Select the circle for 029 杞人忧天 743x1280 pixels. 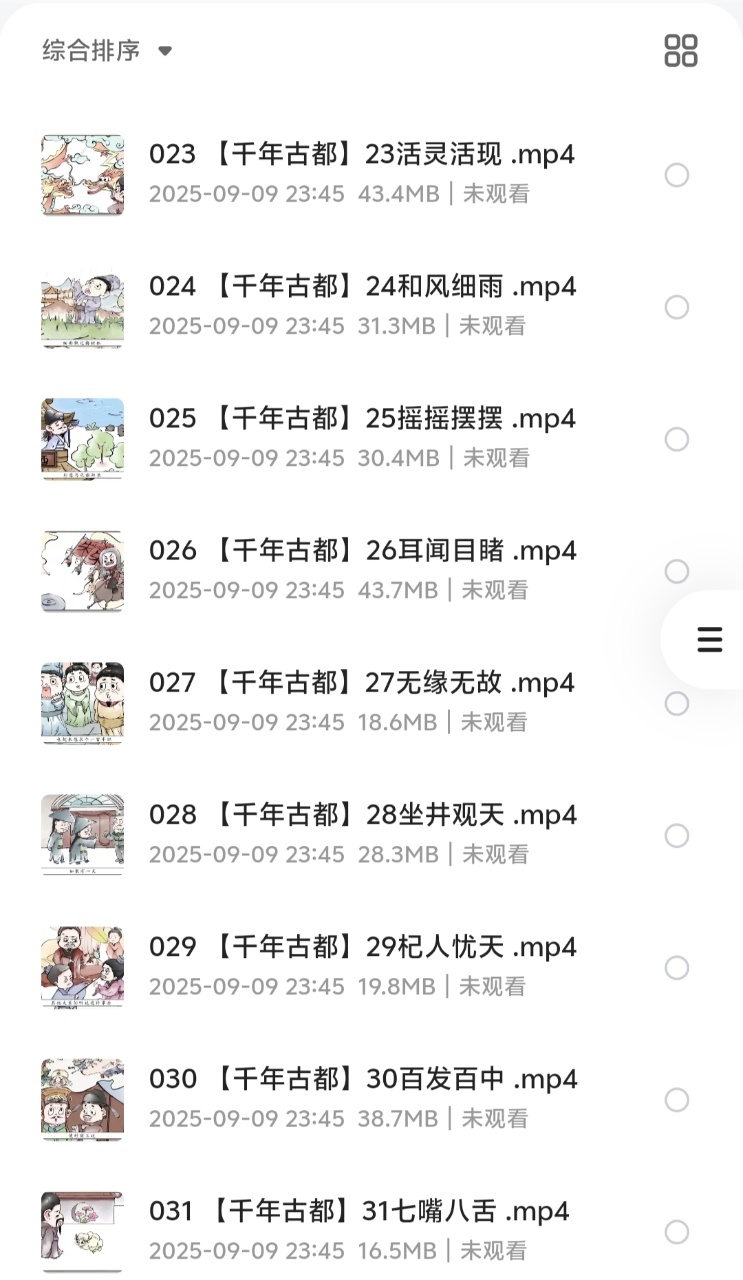tap(677, 967)
